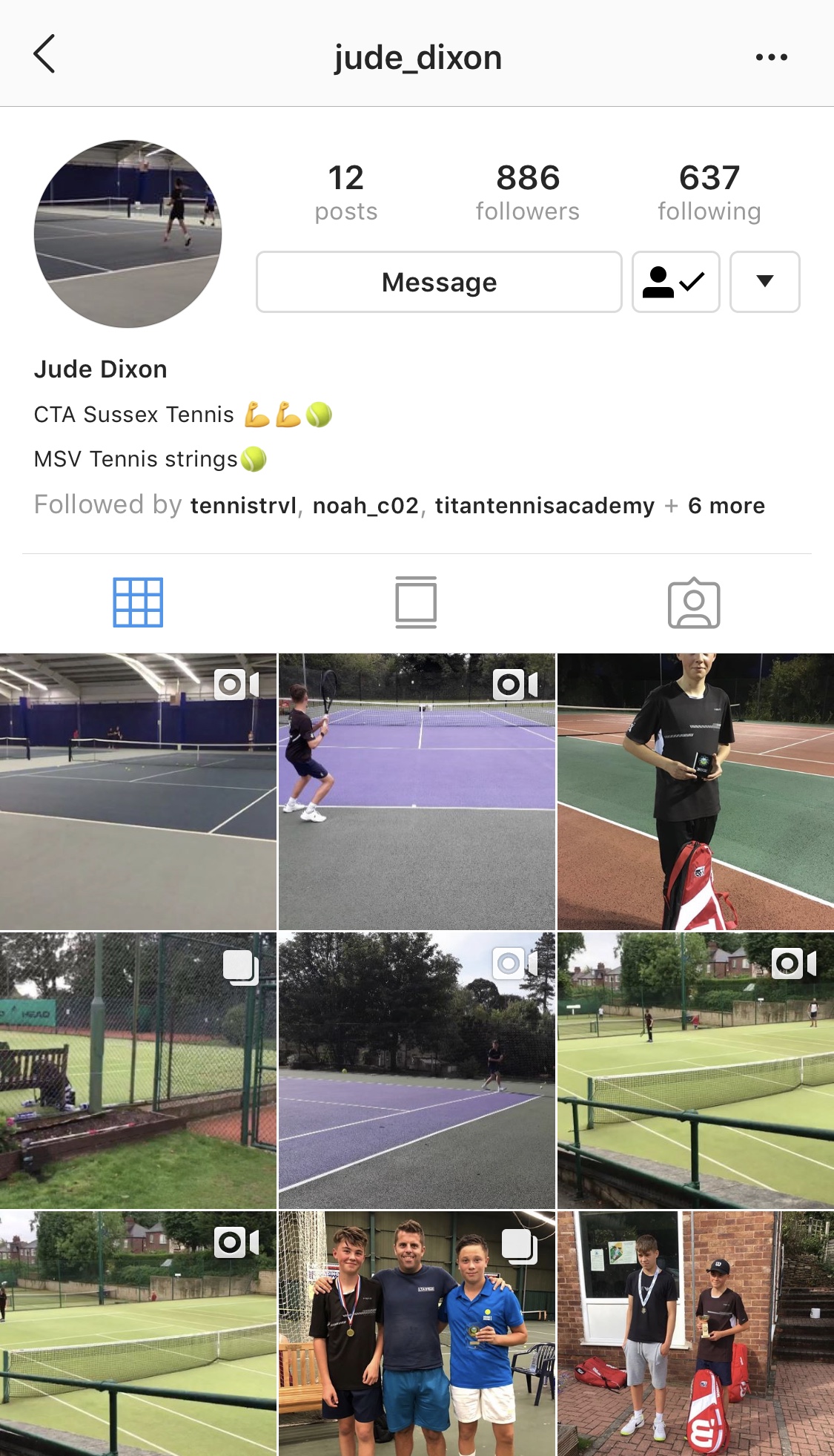View the 886 followers list
This screenshot has width=834, height=1456.
point(527,192)
